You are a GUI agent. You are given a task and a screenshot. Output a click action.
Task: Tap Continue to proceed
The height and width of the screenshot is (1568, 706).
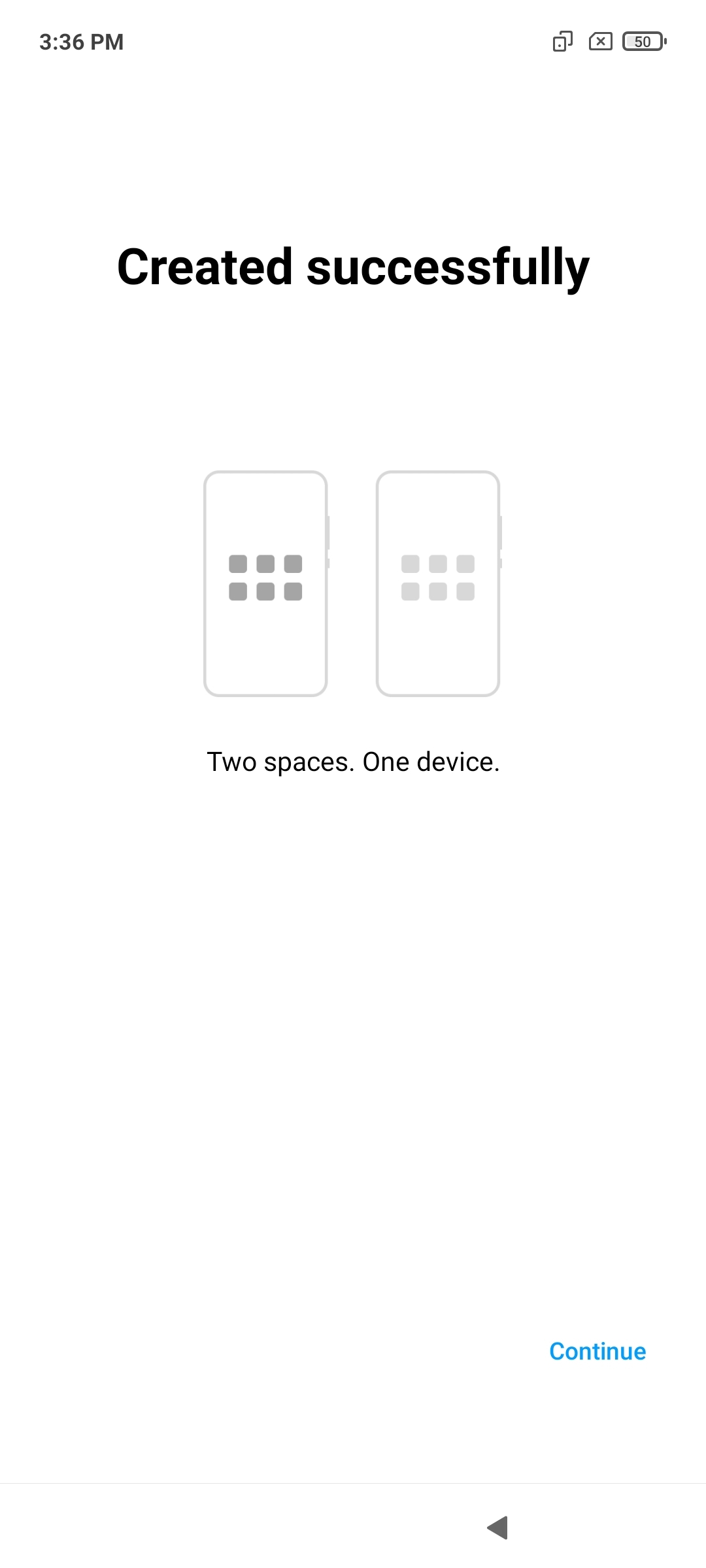point(597,1351)
